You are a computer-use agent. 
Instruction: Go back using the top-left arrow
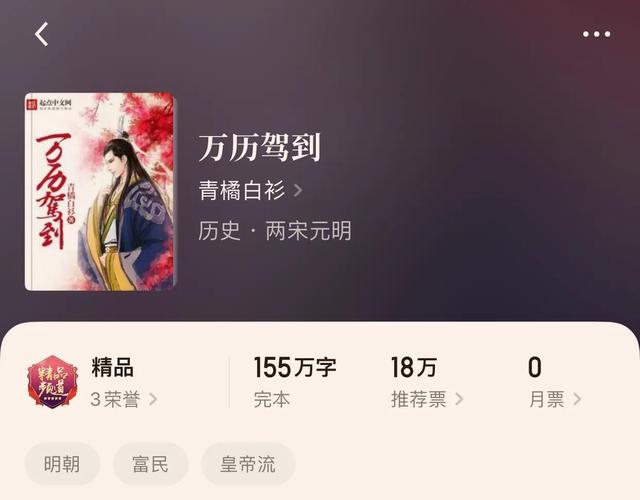pyautogui.click(x=41, y=34)
